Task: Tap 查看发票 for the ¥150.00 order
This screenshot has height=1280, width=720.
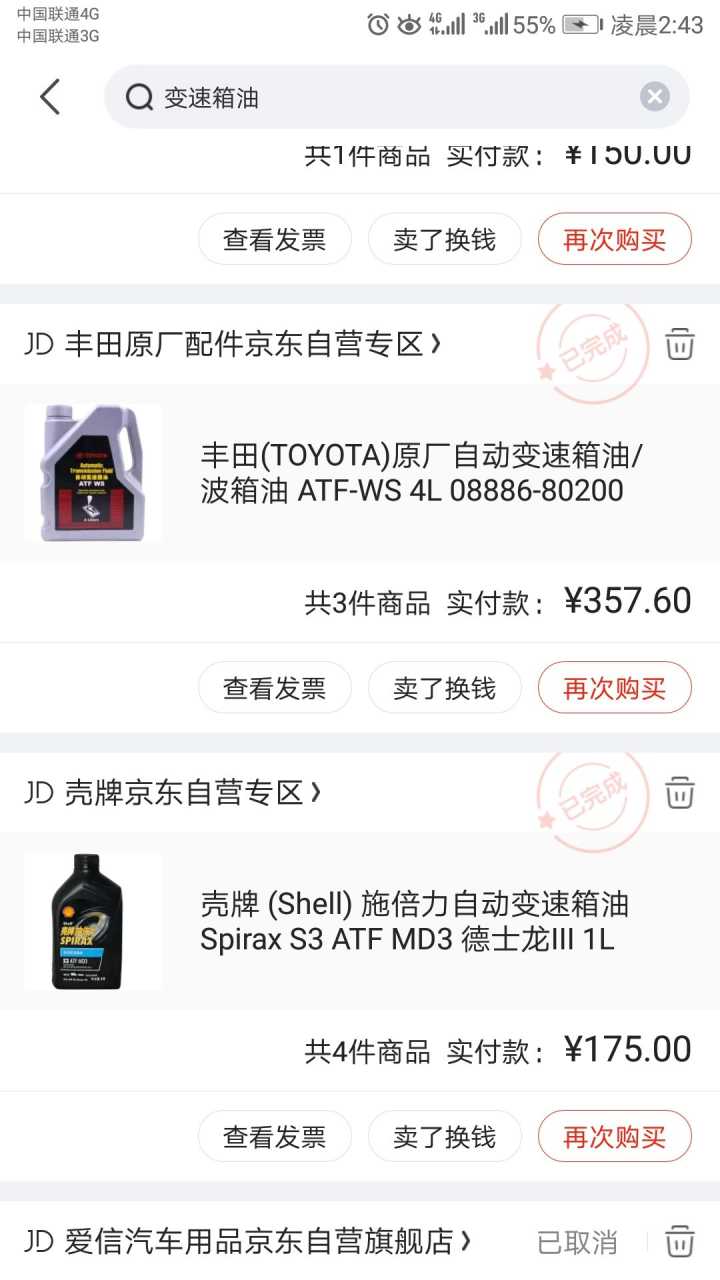Action: pyautogui.click(x=275, y=239)
